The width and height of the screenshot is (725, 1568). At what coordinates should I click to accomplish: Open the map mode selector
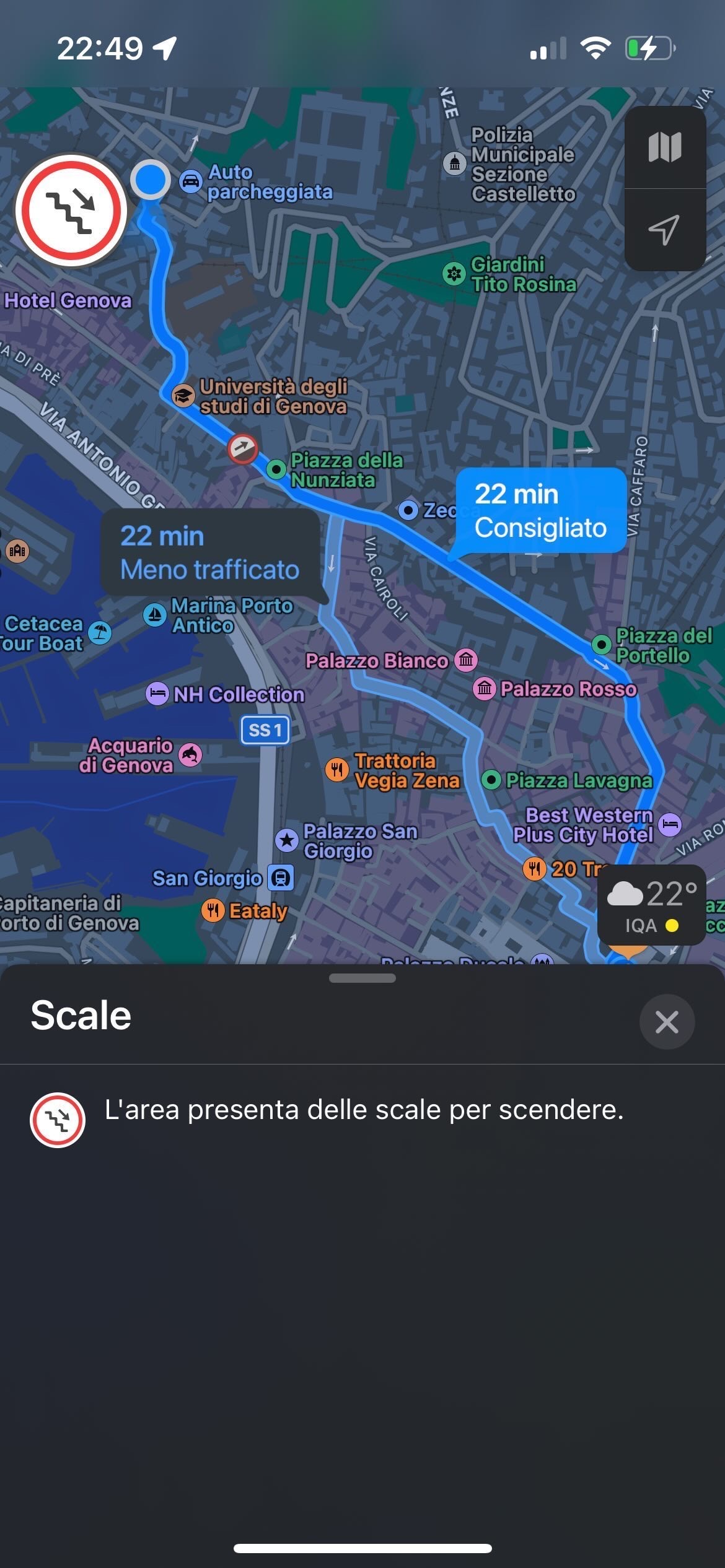click(x=665, y=147)
